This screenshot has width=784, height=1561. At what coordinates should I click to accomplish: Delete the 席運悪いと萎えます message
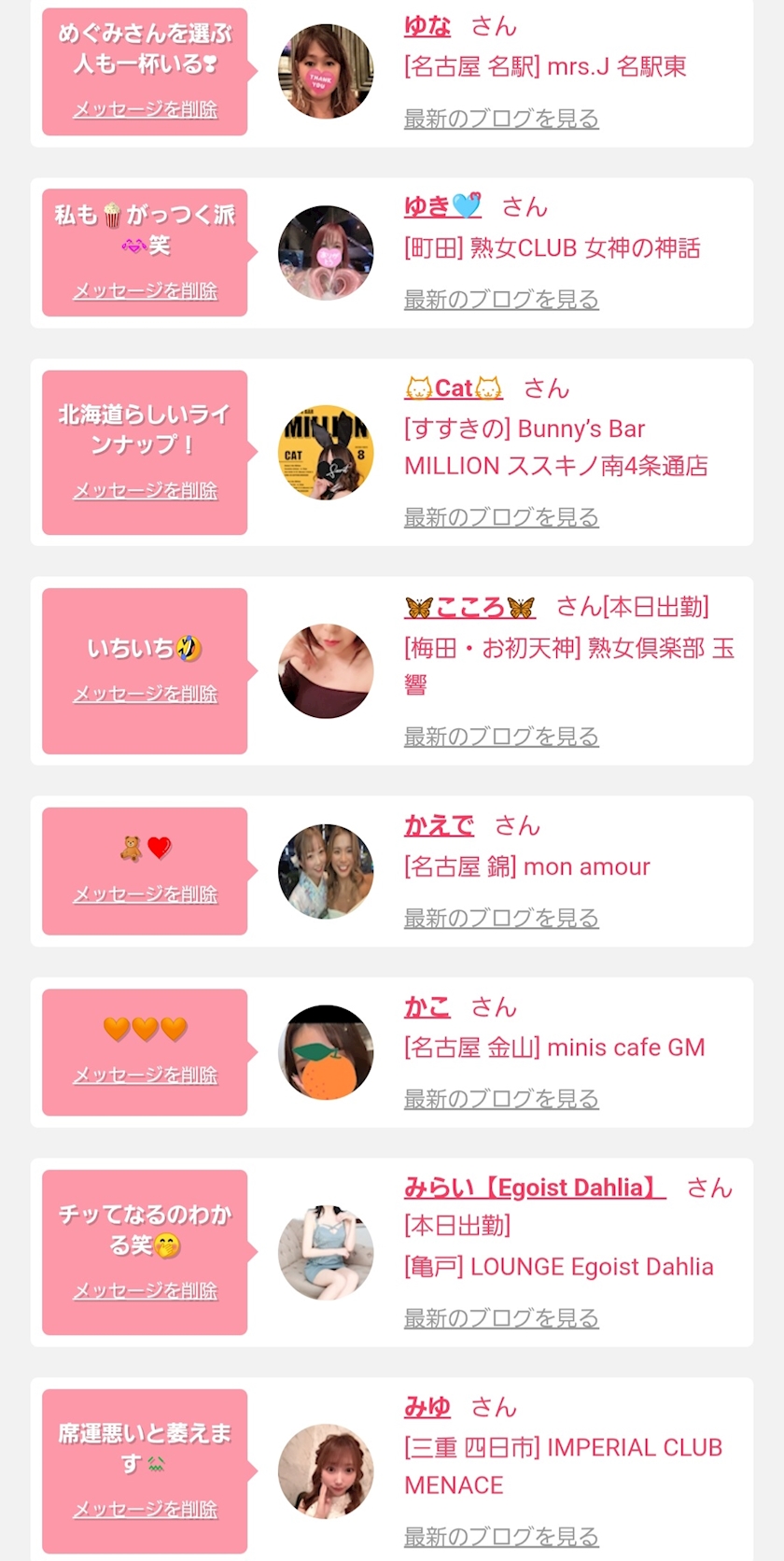(145, 1509)
